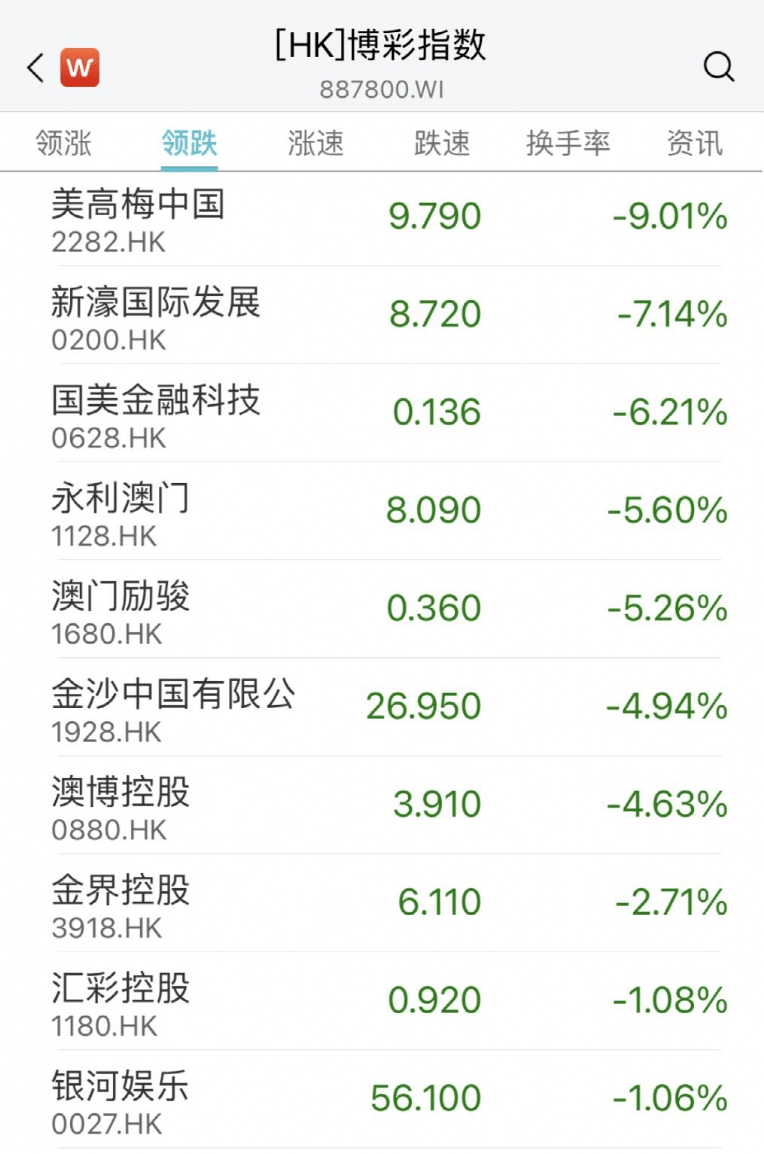Viewport: 764px width, 1154px height.
Task: Open the 跌速 tab
Action: 440,143
